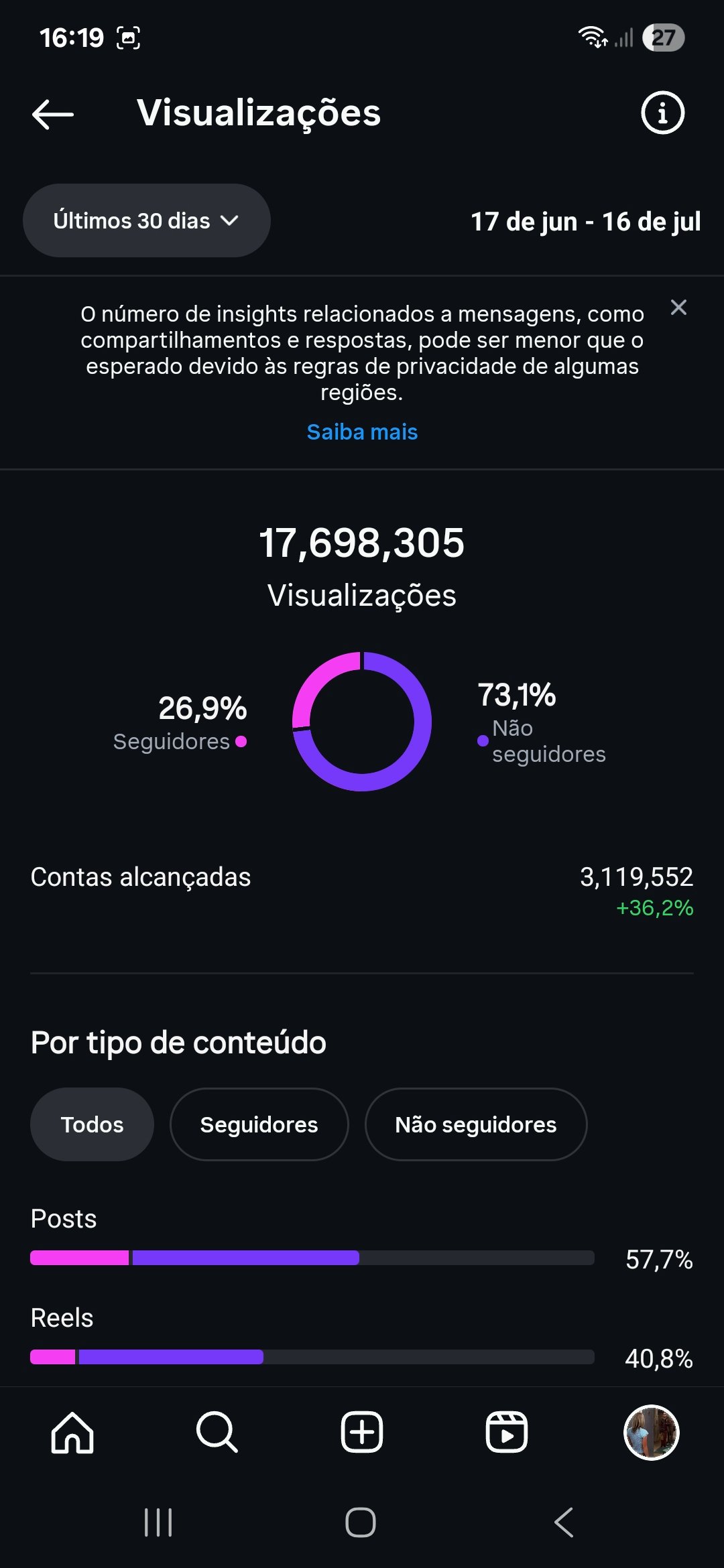Open the info icon about Visualizações

(662, 113)
